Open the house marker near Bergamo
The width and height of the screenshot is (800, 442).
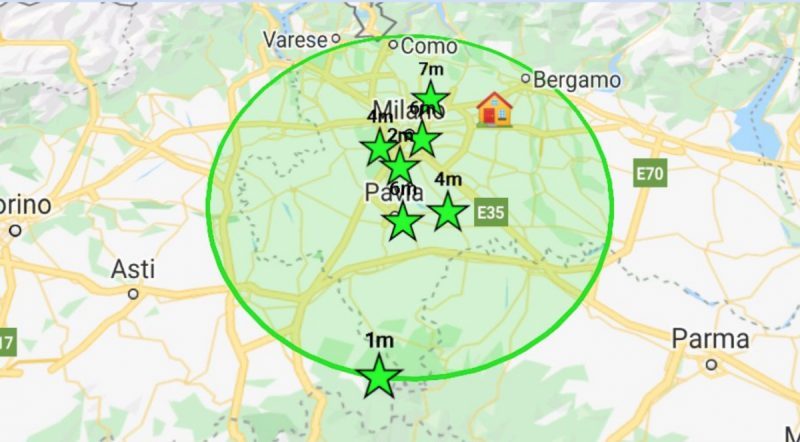(x=494, y=109)
